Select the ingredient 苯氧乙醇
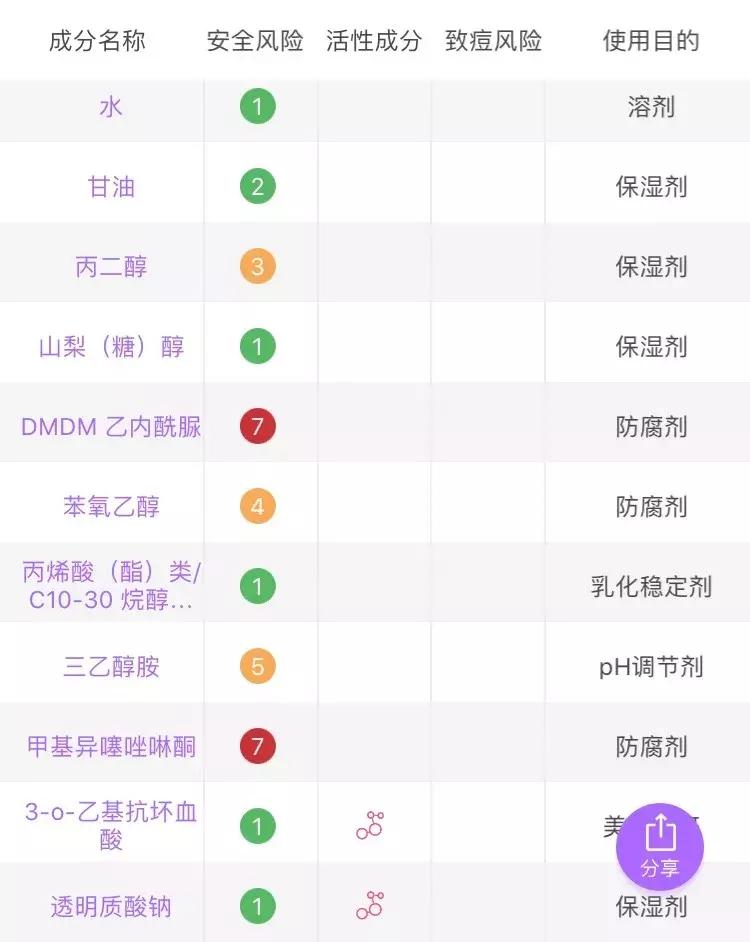The height and width of the screenshot is (942, 750). (x=110, y=503)
